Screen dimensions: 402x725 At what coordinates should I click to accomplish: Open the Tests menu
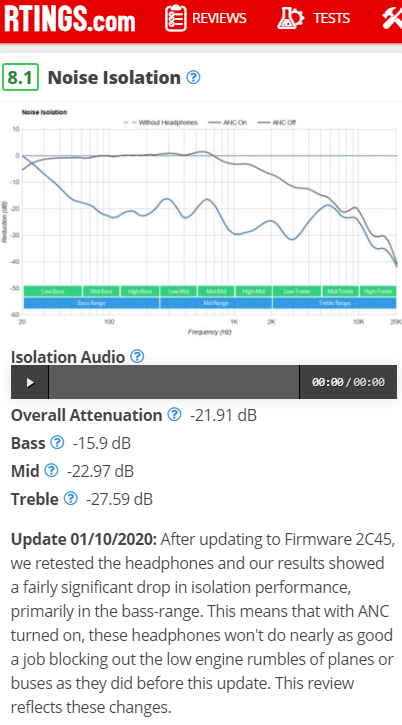point(314,18)
